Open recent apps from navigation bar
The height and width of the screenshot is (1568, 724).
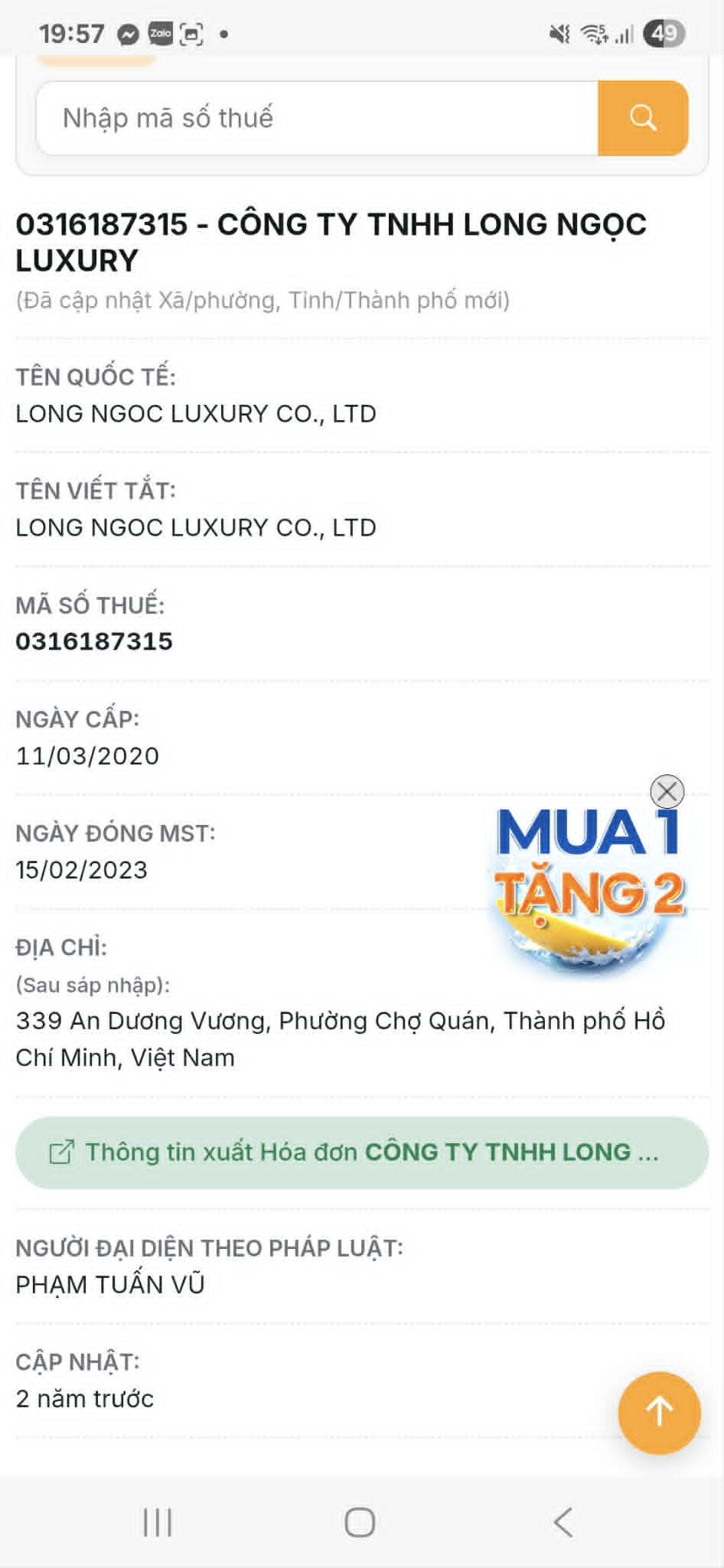point(158,1522)
